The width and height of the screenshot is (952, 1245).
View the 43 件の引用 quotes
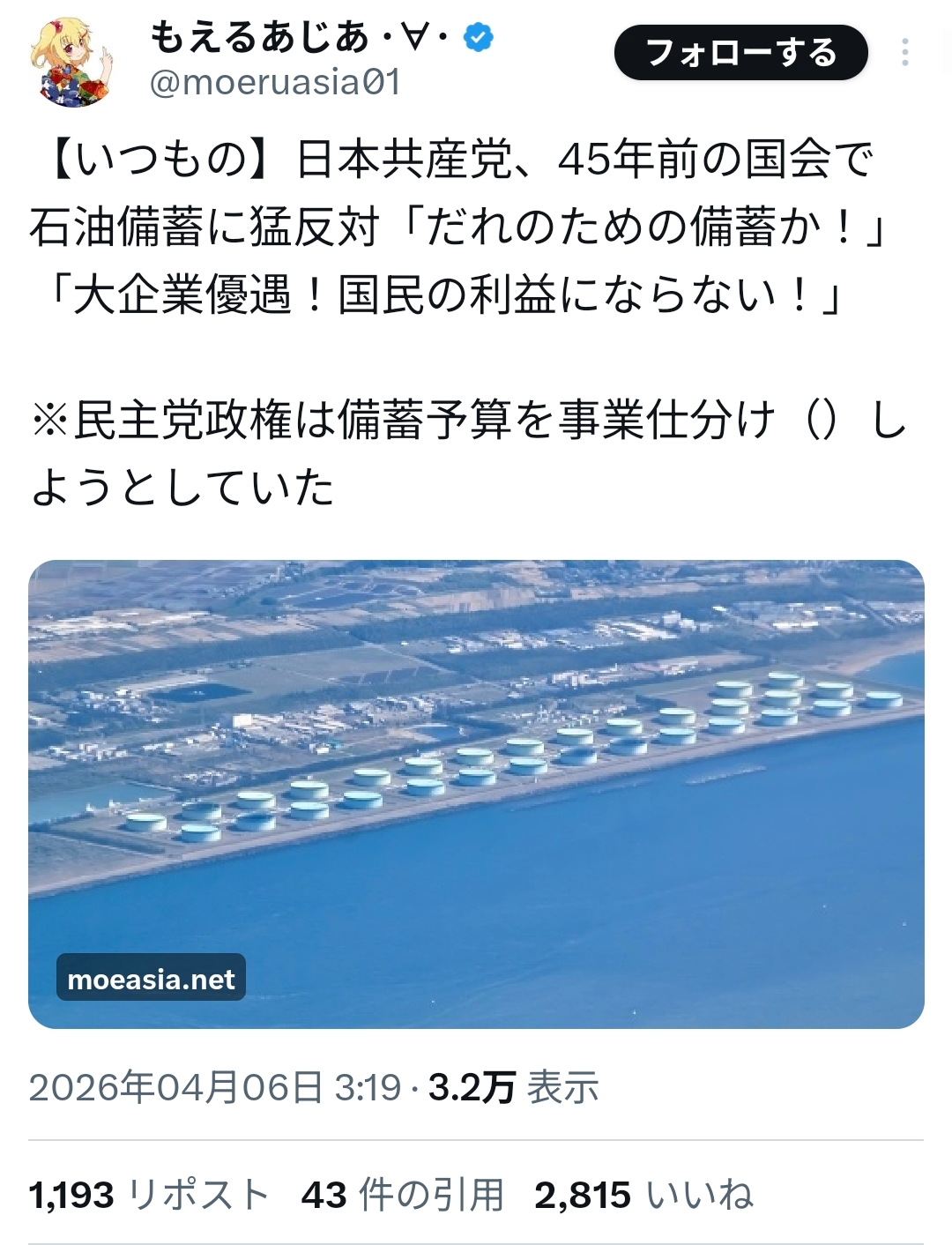[x=403, y=1196]
